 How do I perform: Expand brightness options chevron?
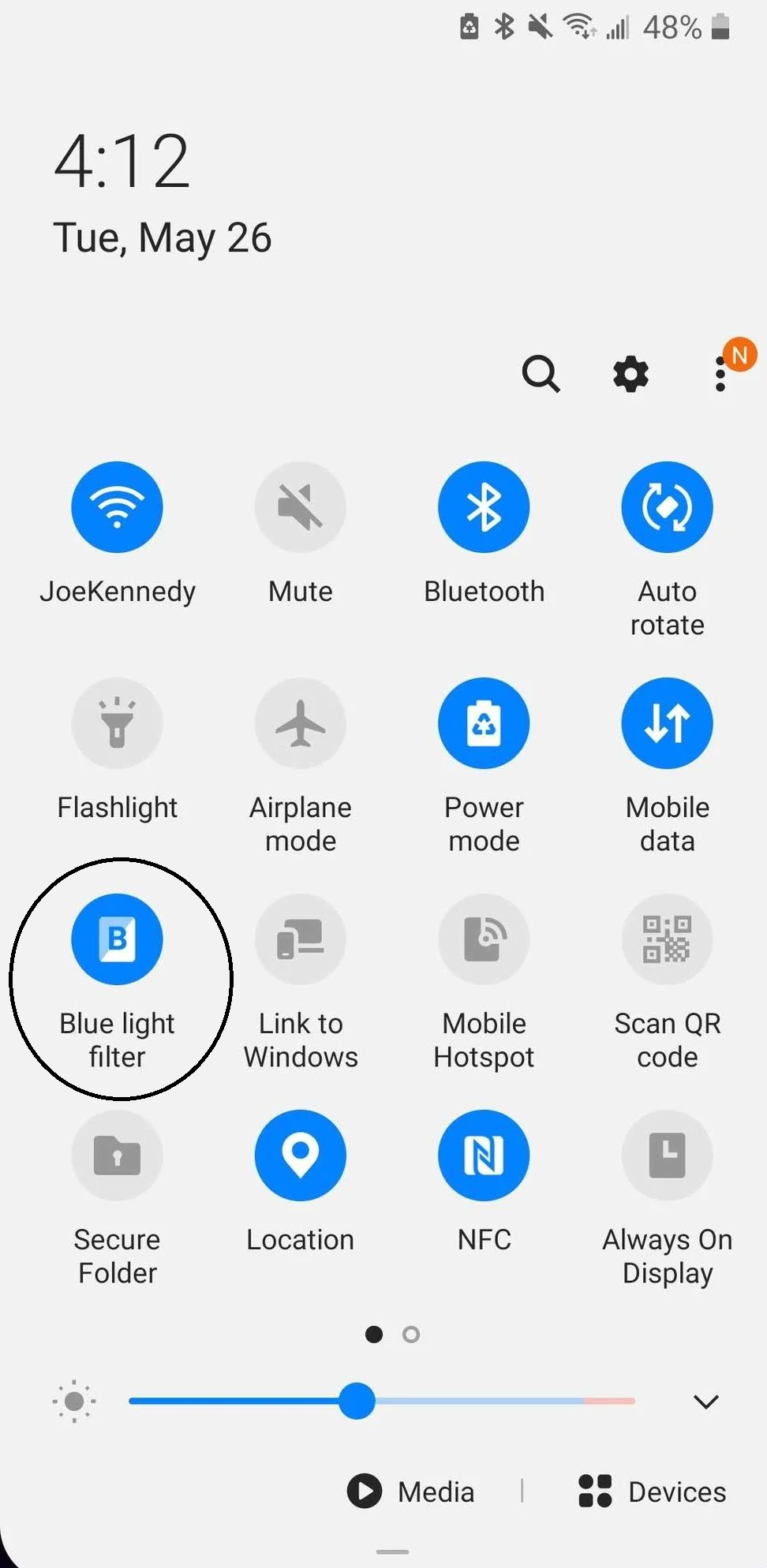pyautogui.click(x=705, y=1402)
